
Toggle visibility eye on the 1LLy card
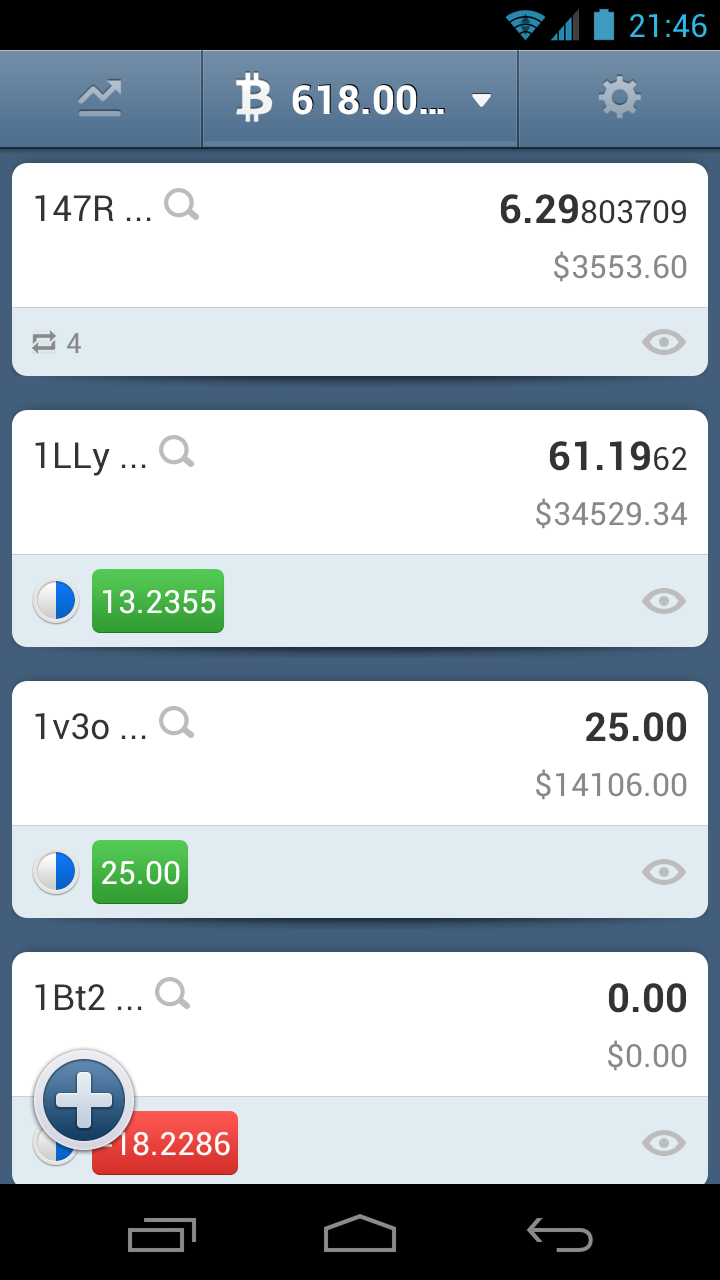pyautogui.click(x=664, y=600)
